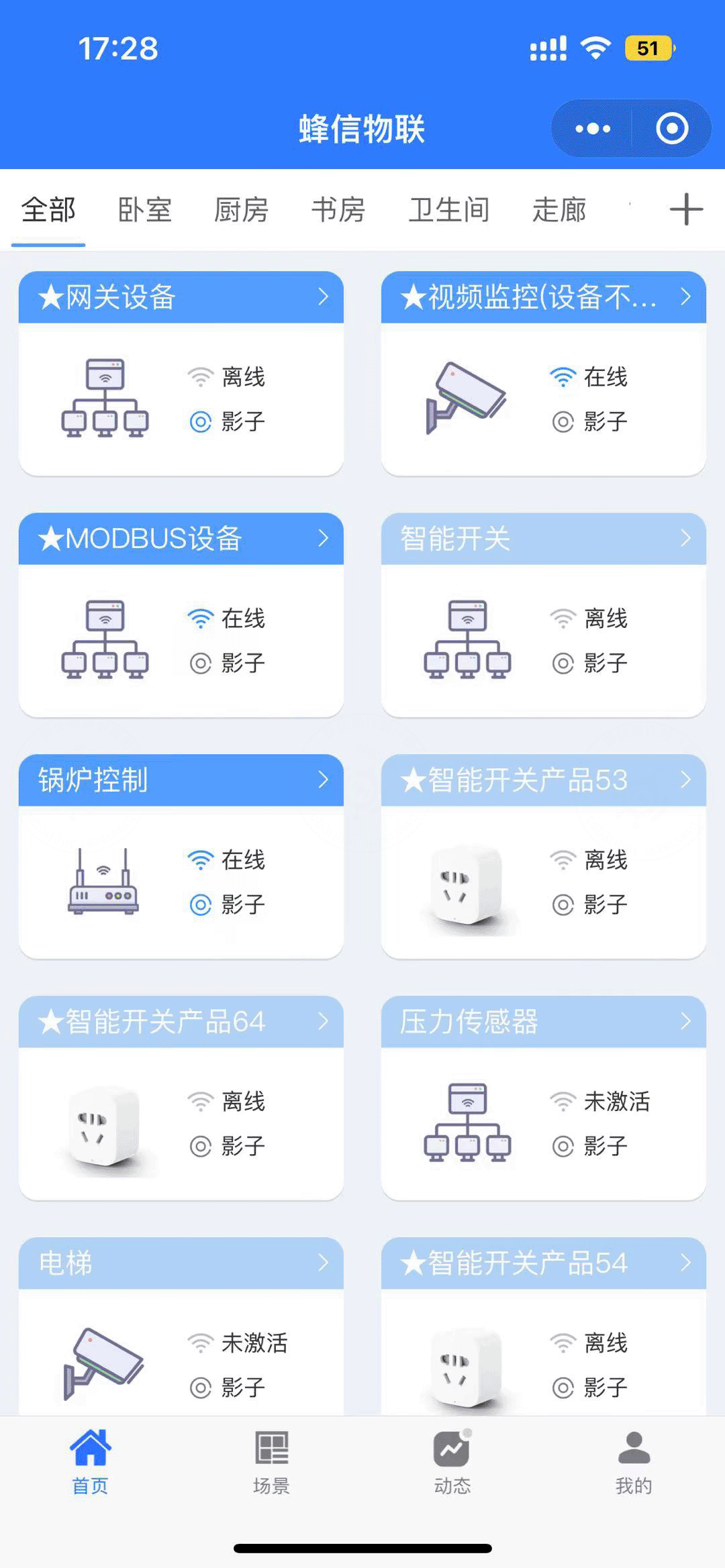This screenshot has height=1568, width=725.
Task: Show devices in 卫生间
Action: click(x=449, y=210)
